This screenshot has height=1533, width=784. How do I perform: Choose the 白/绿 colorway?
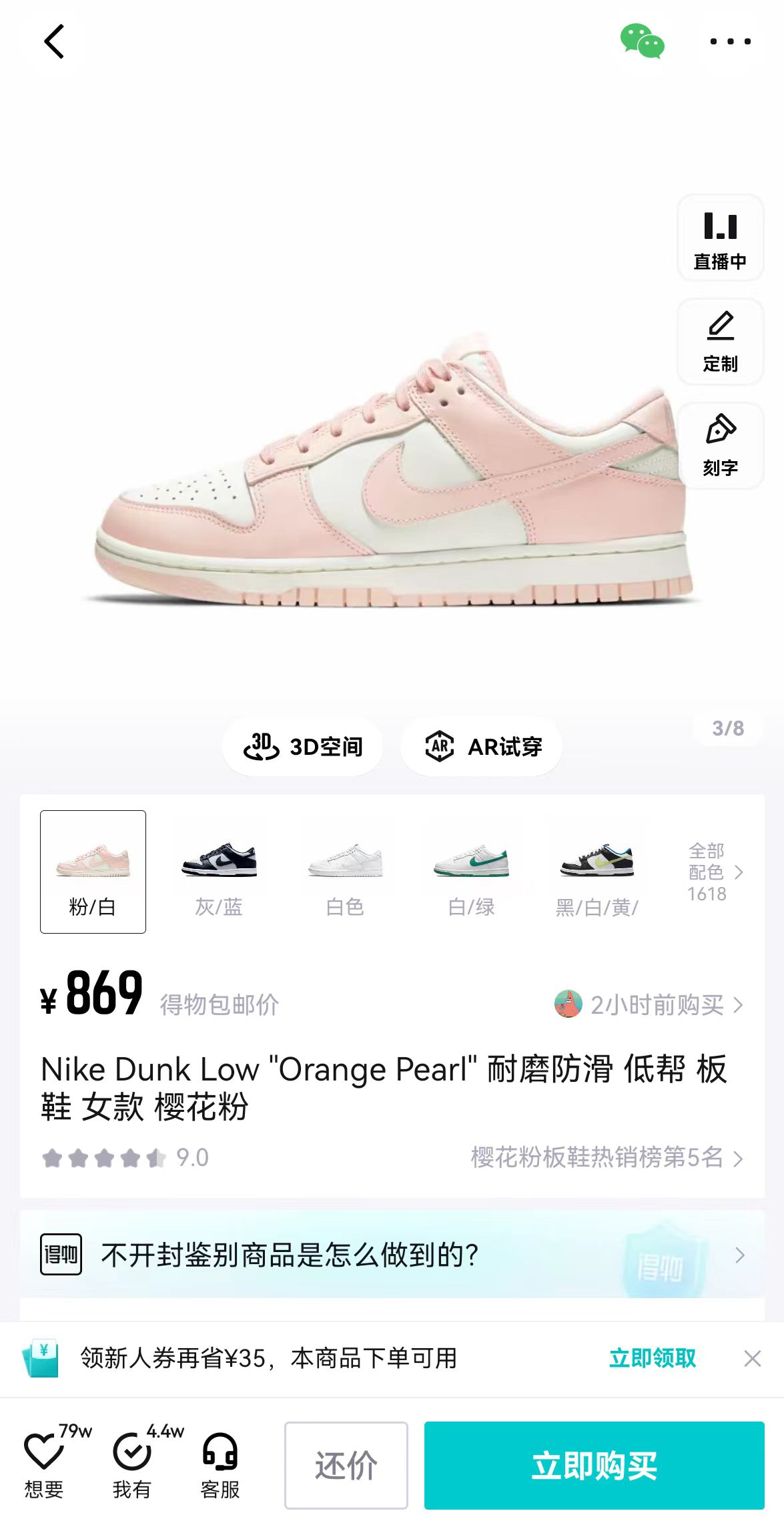pyautogui.click(x=471, y=872)
